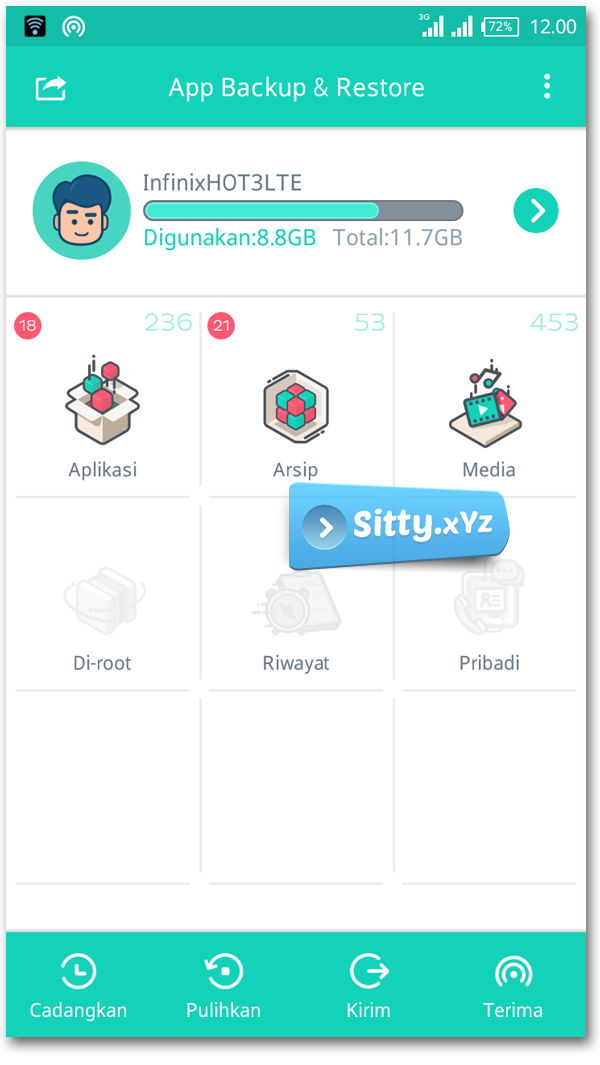The width and height of the screenshot is (600, 1065).
Task: Open the Arsip category
Action: coord(296,399)
